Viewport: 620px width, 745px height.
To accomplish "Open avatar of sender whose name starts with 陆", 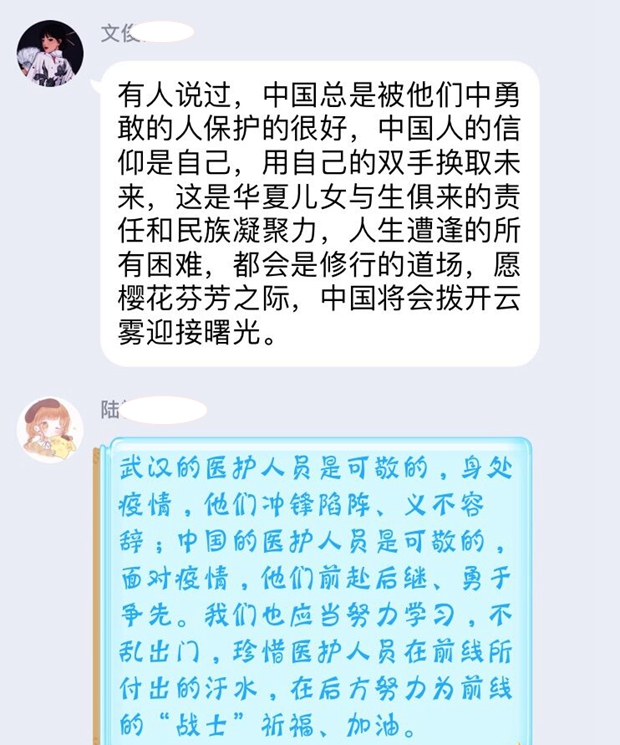I will tap(50, 433).
